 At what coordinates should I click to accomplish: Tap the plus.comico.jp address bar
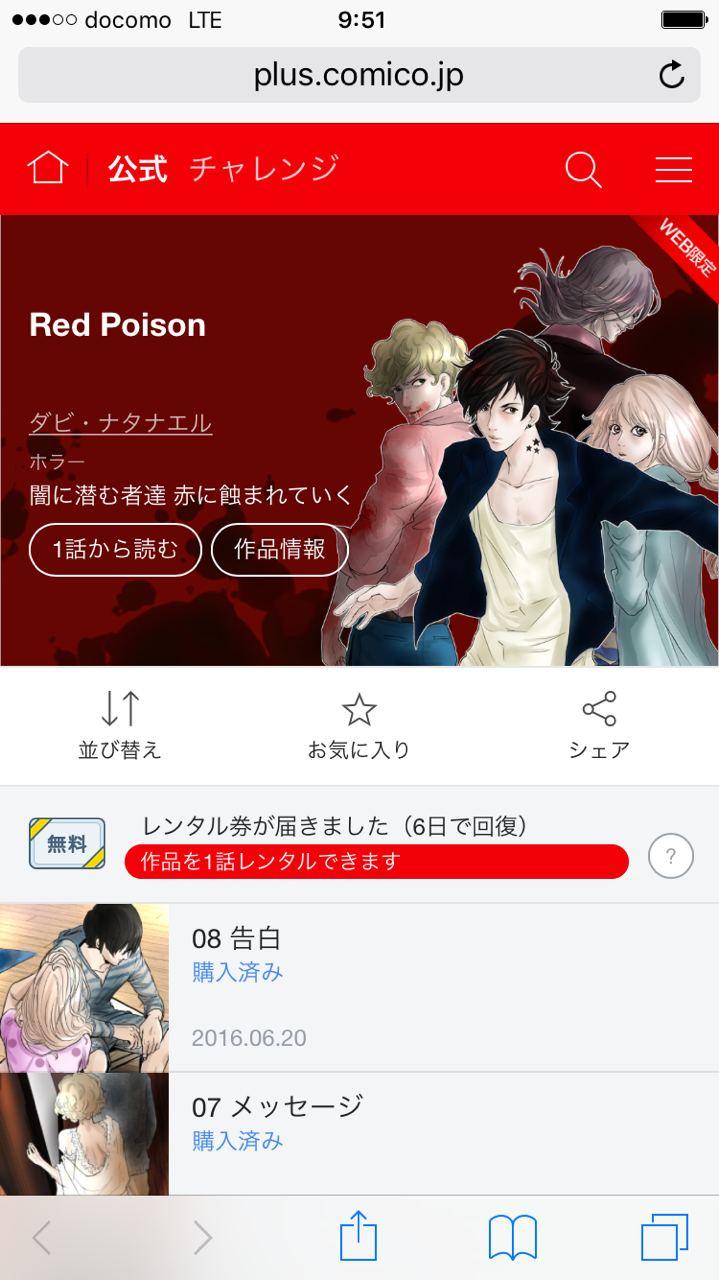point(359,75)
